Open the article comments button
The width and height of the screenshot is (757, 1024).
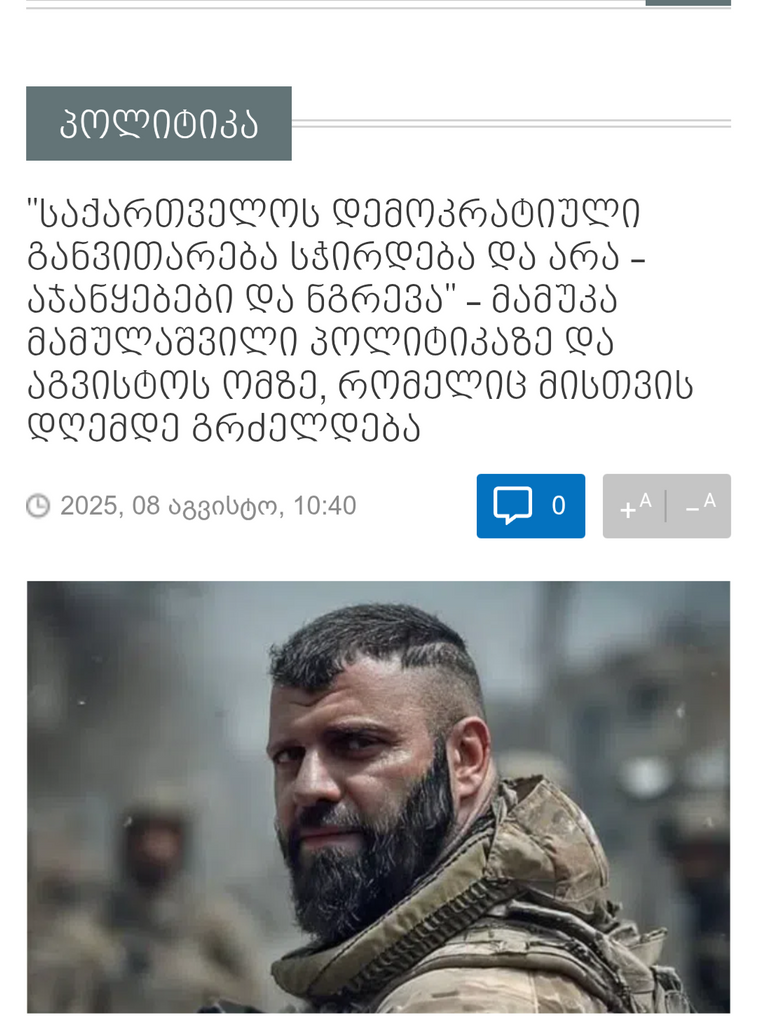[x=530, y=506]
